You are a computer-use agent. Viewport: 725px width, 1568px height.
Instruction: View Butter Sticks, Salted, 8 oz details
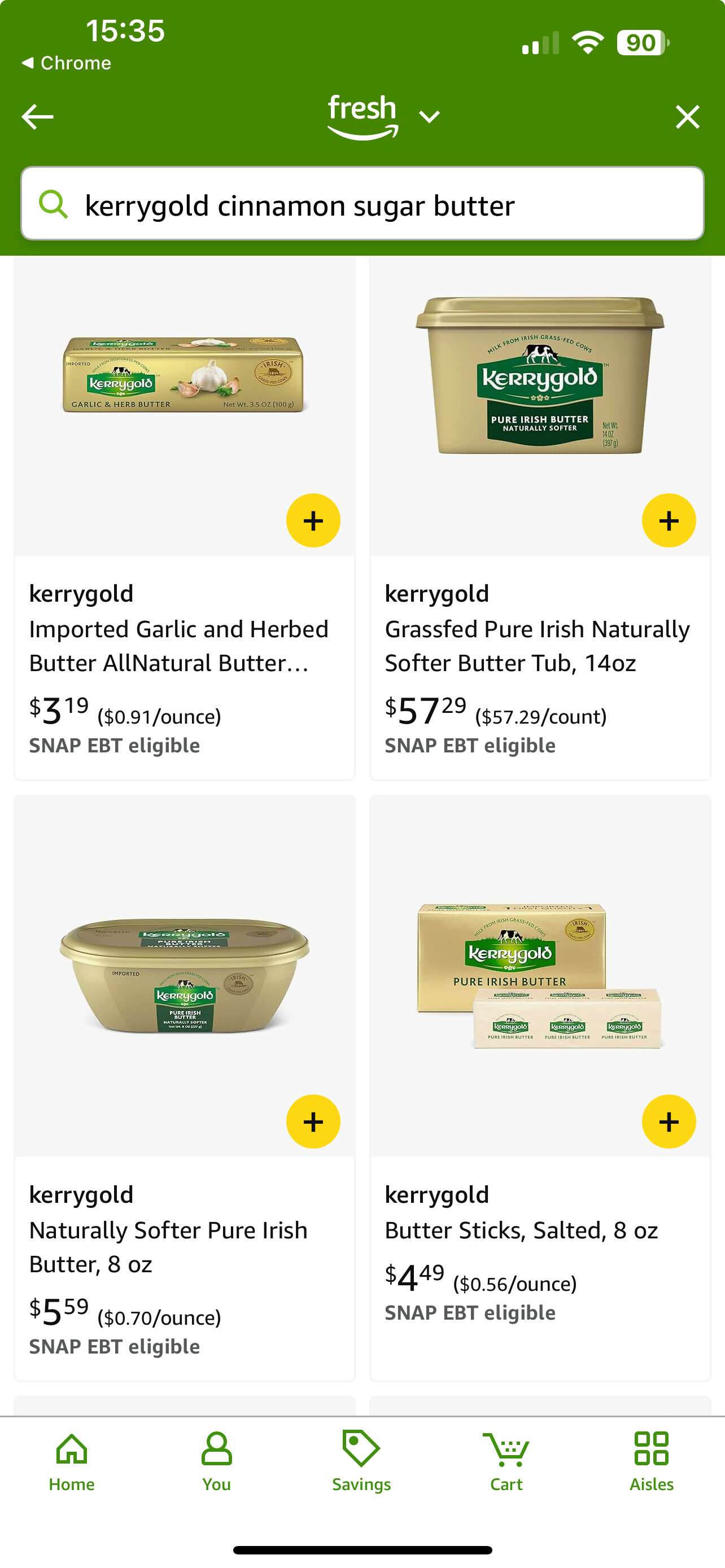[521, 1230]
